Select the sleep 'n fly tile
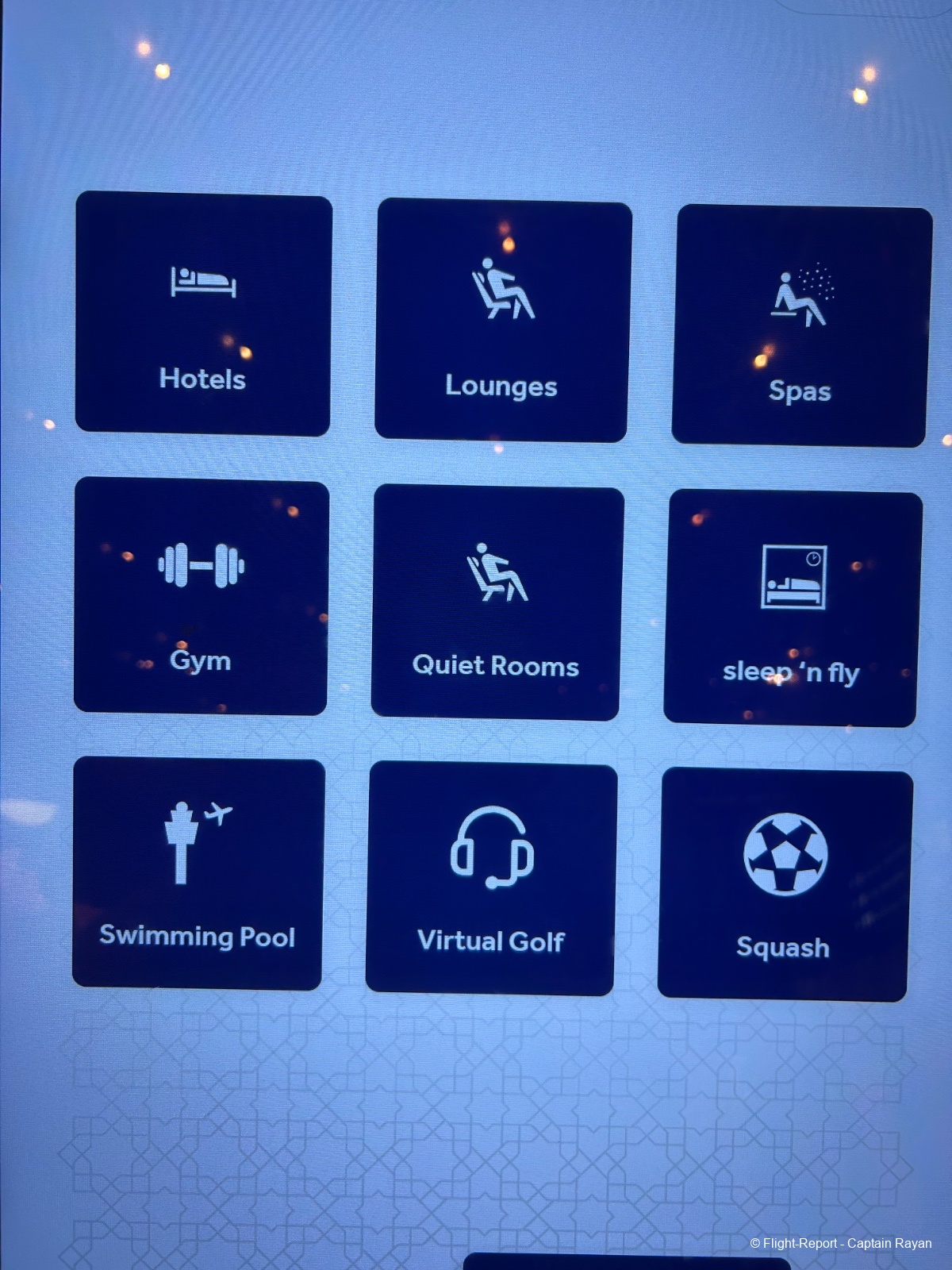The image size is (952, 1270). 793,608
